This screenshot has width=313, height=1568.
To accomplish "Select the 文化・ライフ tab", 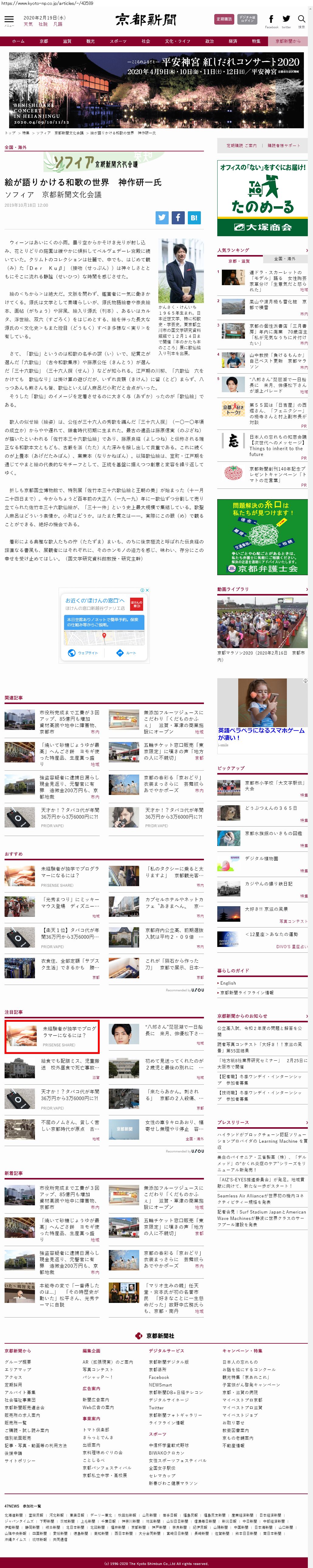I will [177, 41].
